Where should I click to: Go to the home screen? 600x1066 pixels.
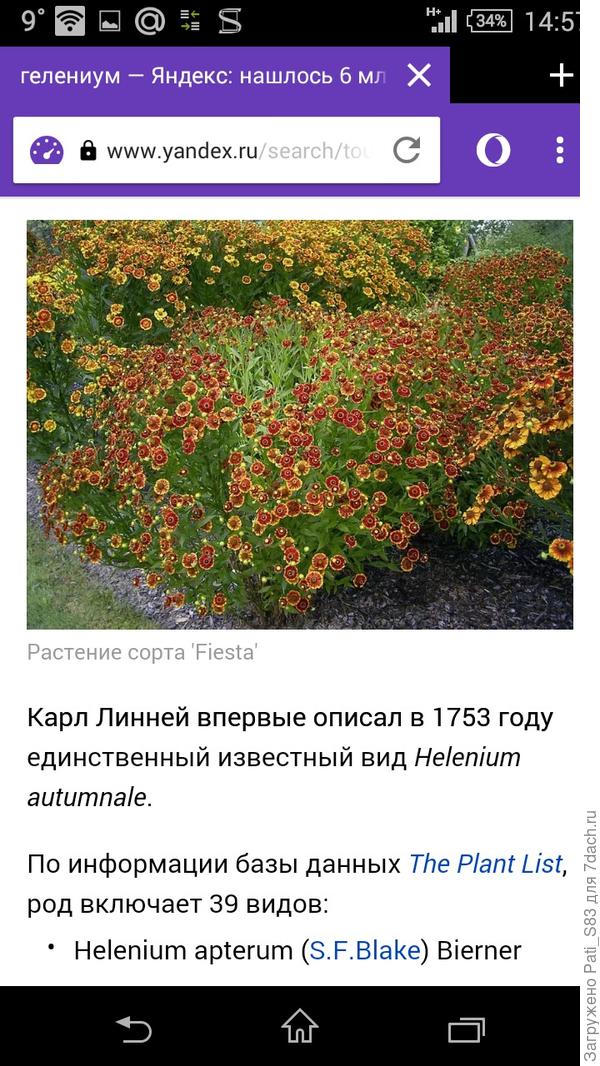tap(300, 1027)
